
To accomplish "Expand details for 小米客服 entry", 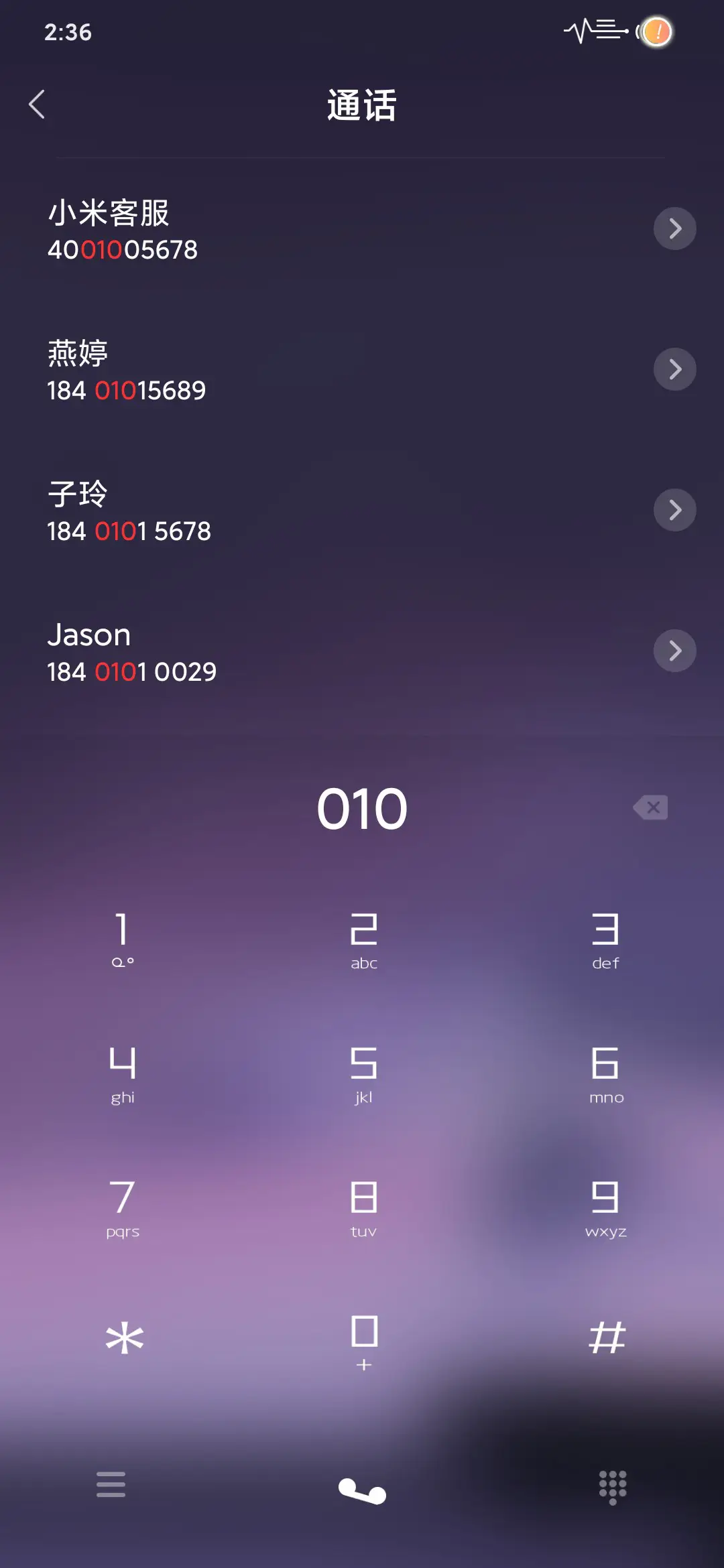I will pos(674,228).
